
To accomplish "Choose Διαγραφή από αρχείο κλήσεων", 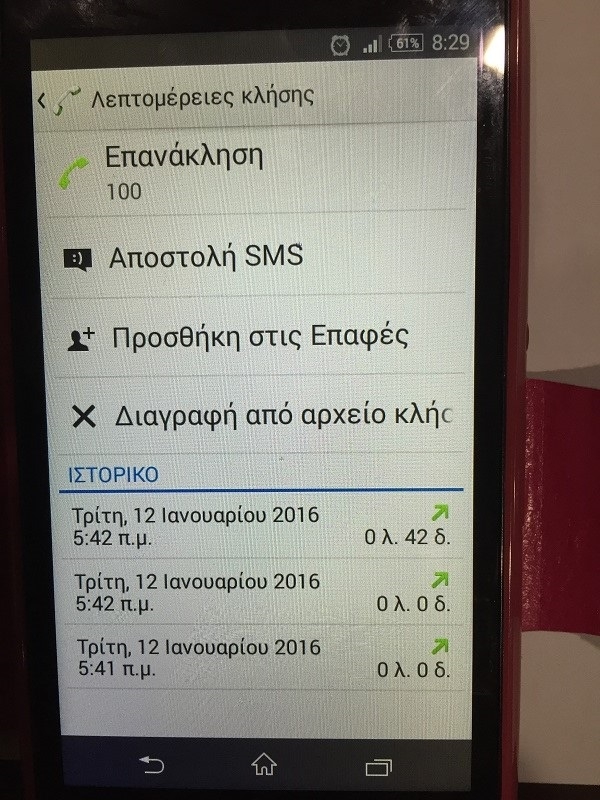I will tap(283, 414).
